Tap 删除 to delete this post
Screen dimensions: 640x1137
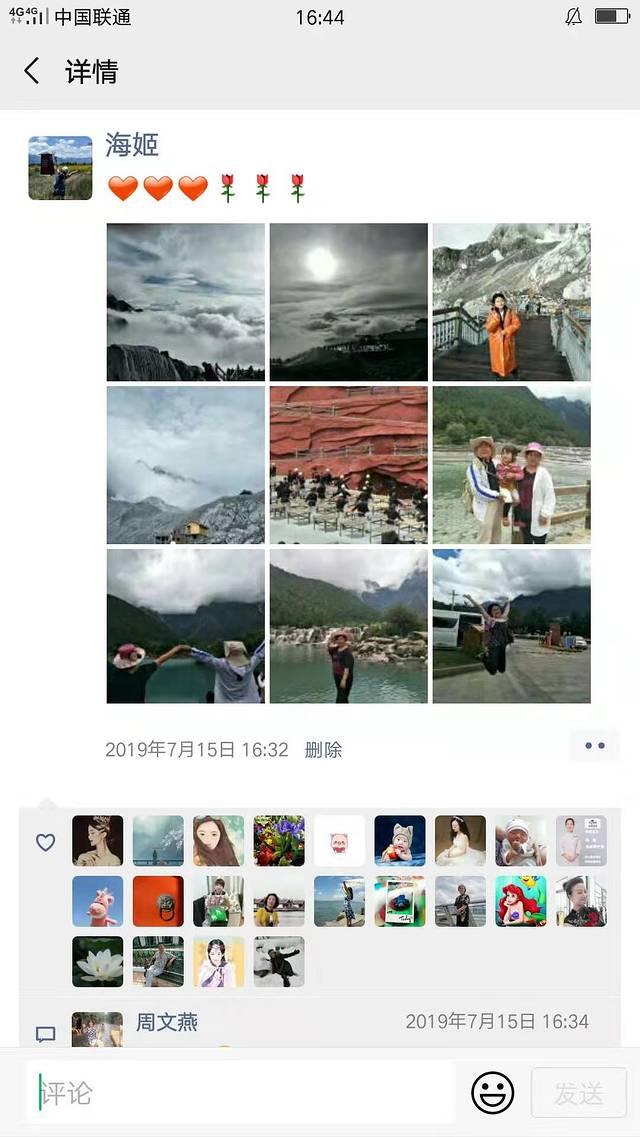tap(323, 749)
